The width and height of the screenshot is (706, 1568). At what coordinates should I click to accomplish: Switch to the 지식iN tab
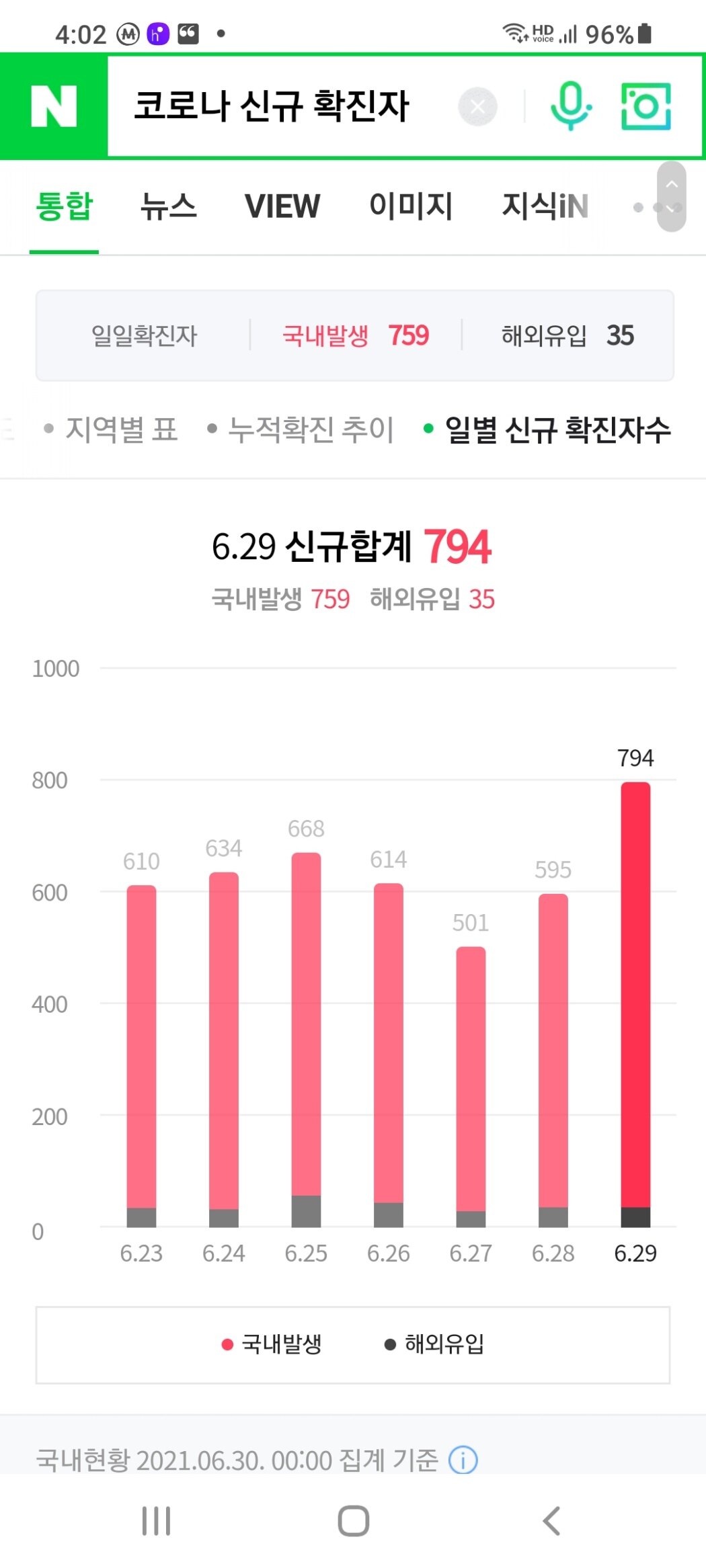[545, 206]
